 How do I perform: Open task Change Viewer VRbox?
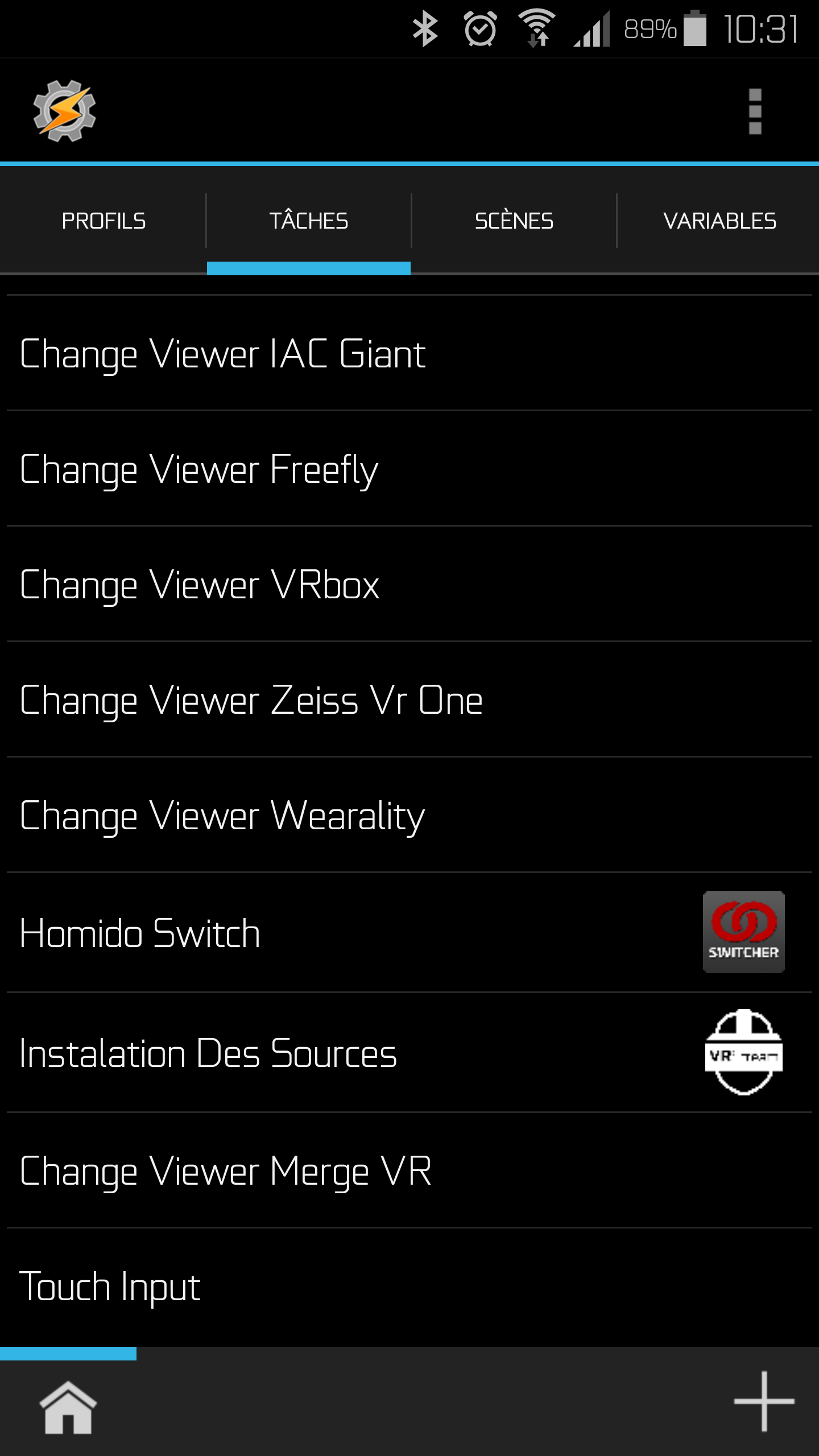[409, 585]
